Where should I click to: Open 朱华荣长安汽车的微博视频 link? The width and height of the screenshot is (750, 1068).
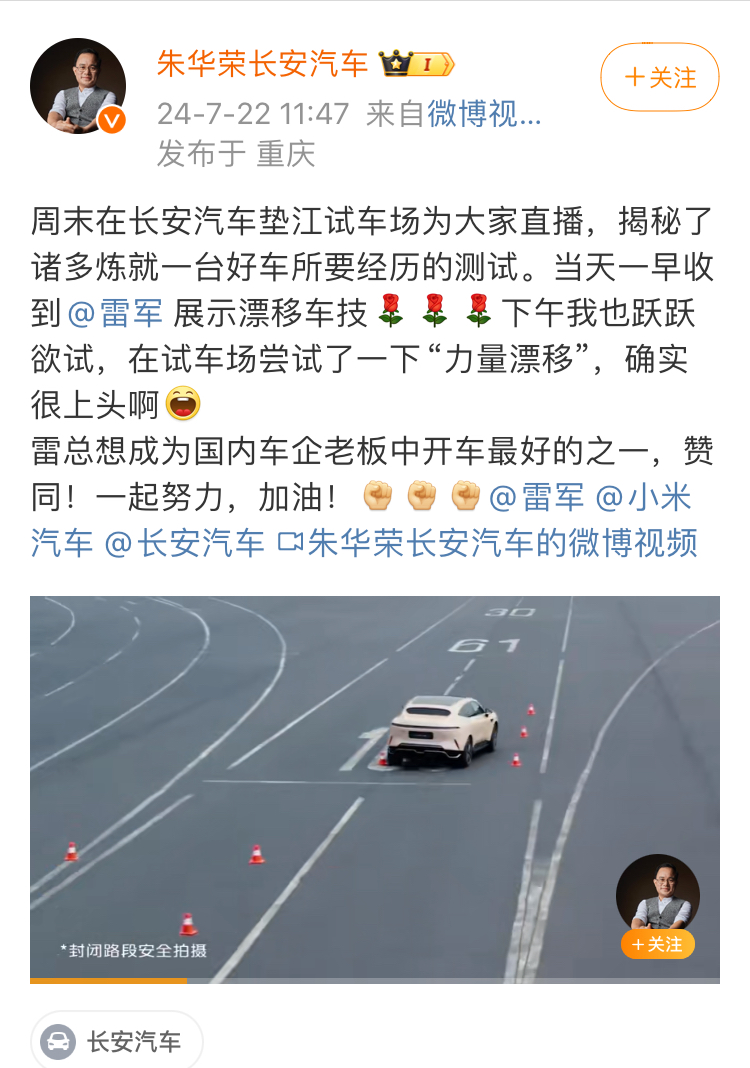click(488, 543)
